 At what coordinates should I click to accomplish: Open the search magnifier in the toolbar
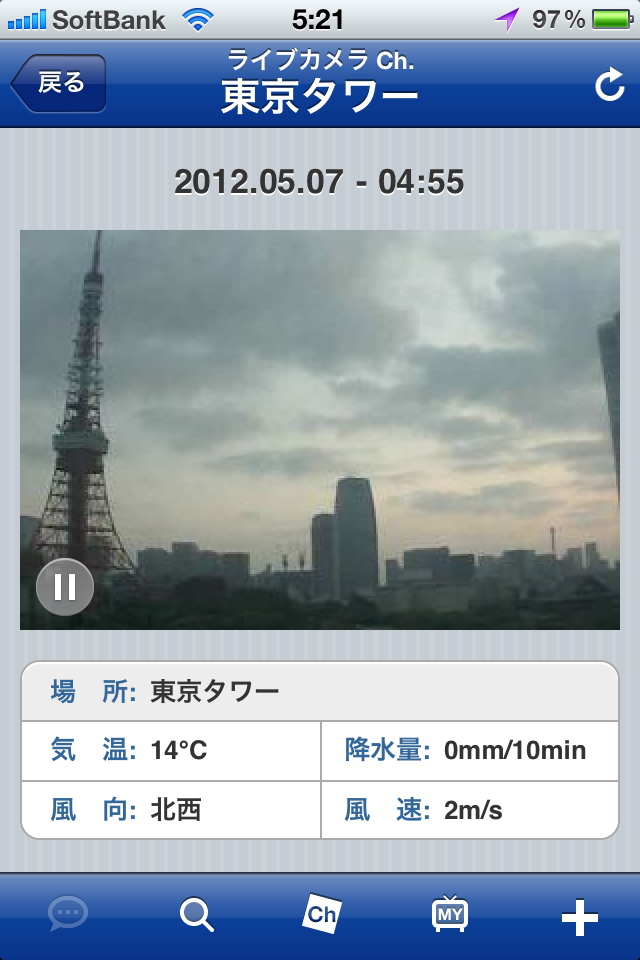(196, 914)
